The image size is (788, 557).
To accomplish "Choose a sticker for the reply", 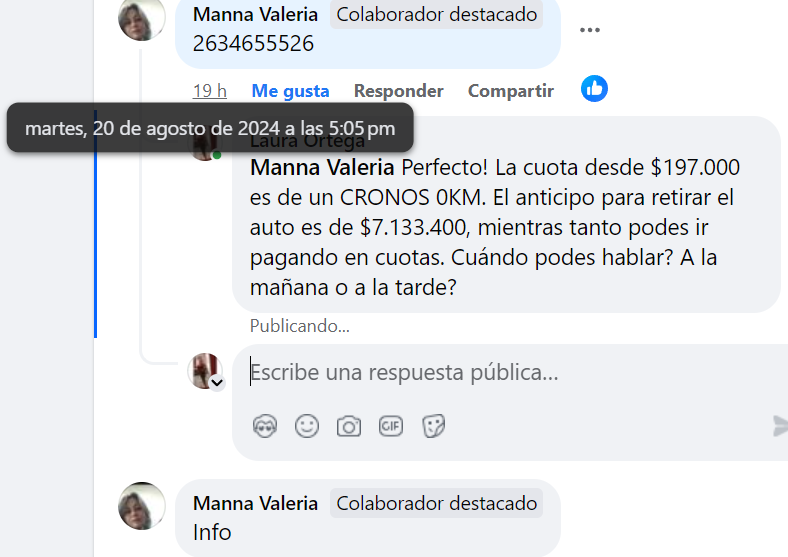I will [433, 427].
